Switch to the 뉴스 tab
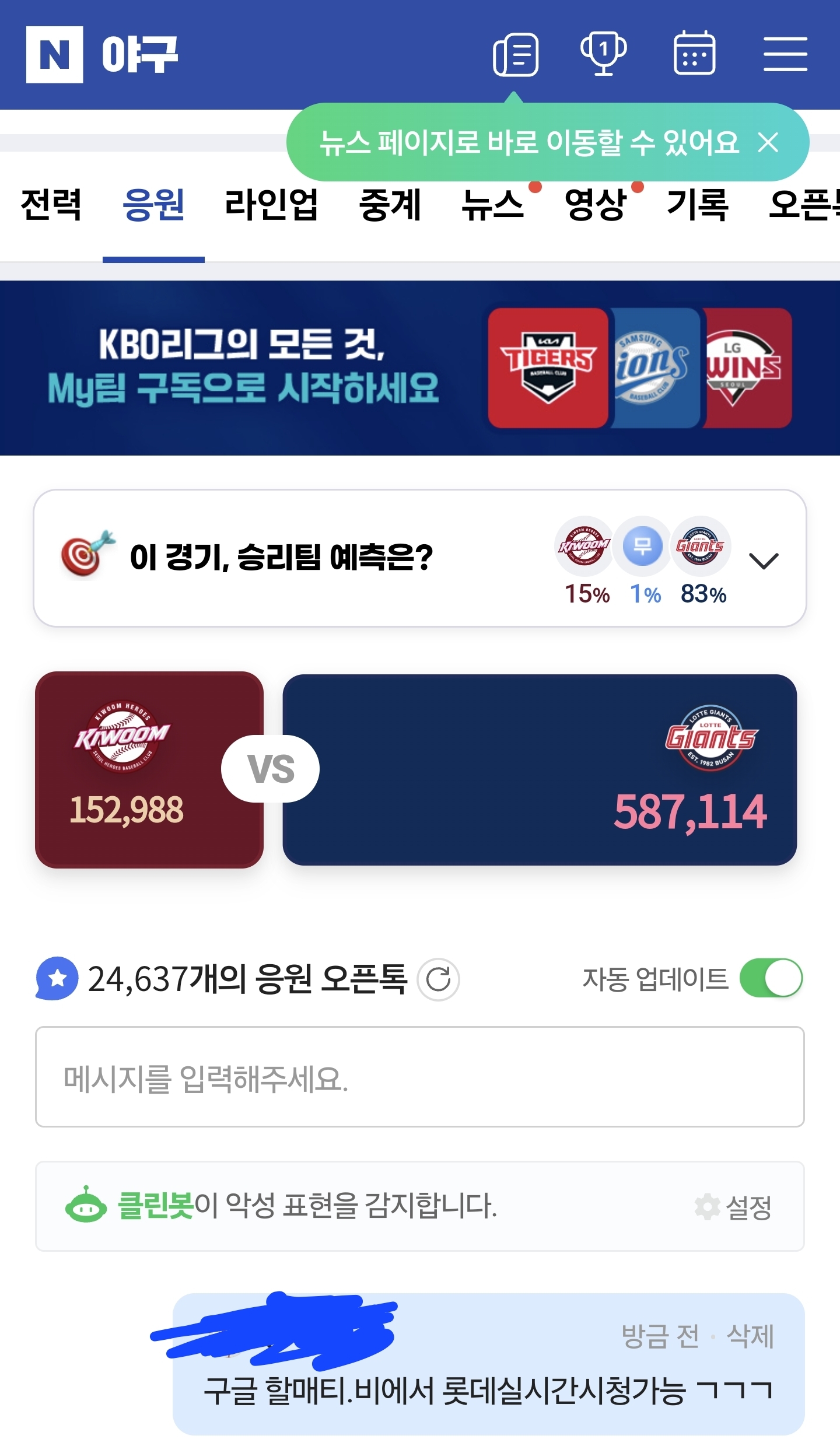This screenshot has height=1453, width=840. tap(493, 205)
